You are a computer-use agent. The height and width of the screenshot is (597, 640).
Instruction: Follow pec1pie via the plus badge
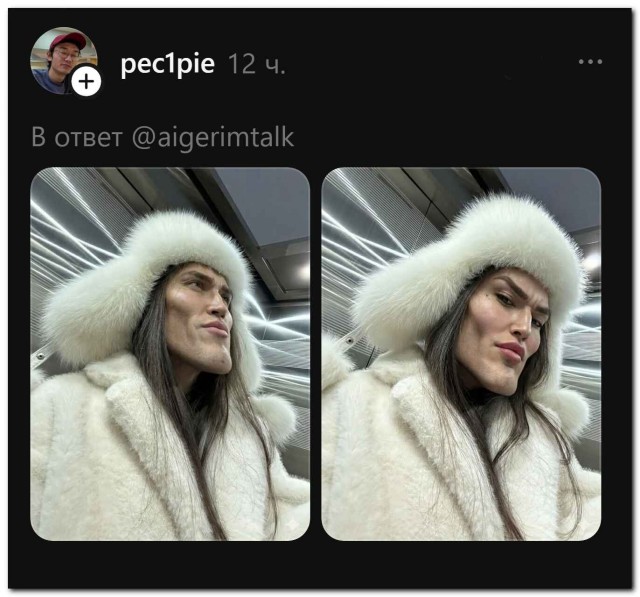click(87, 81)
